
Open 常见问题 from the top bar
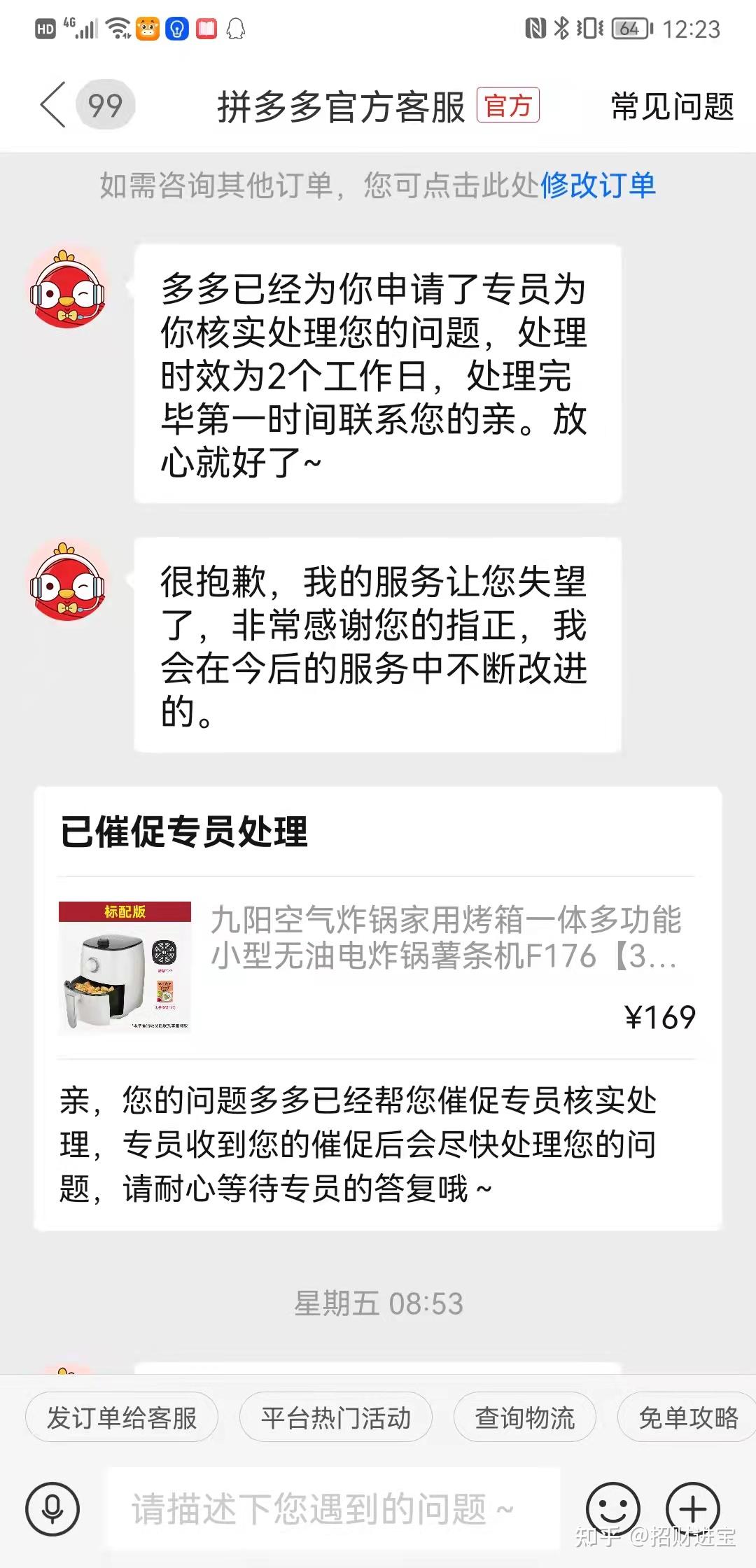[x=671, y=106]
